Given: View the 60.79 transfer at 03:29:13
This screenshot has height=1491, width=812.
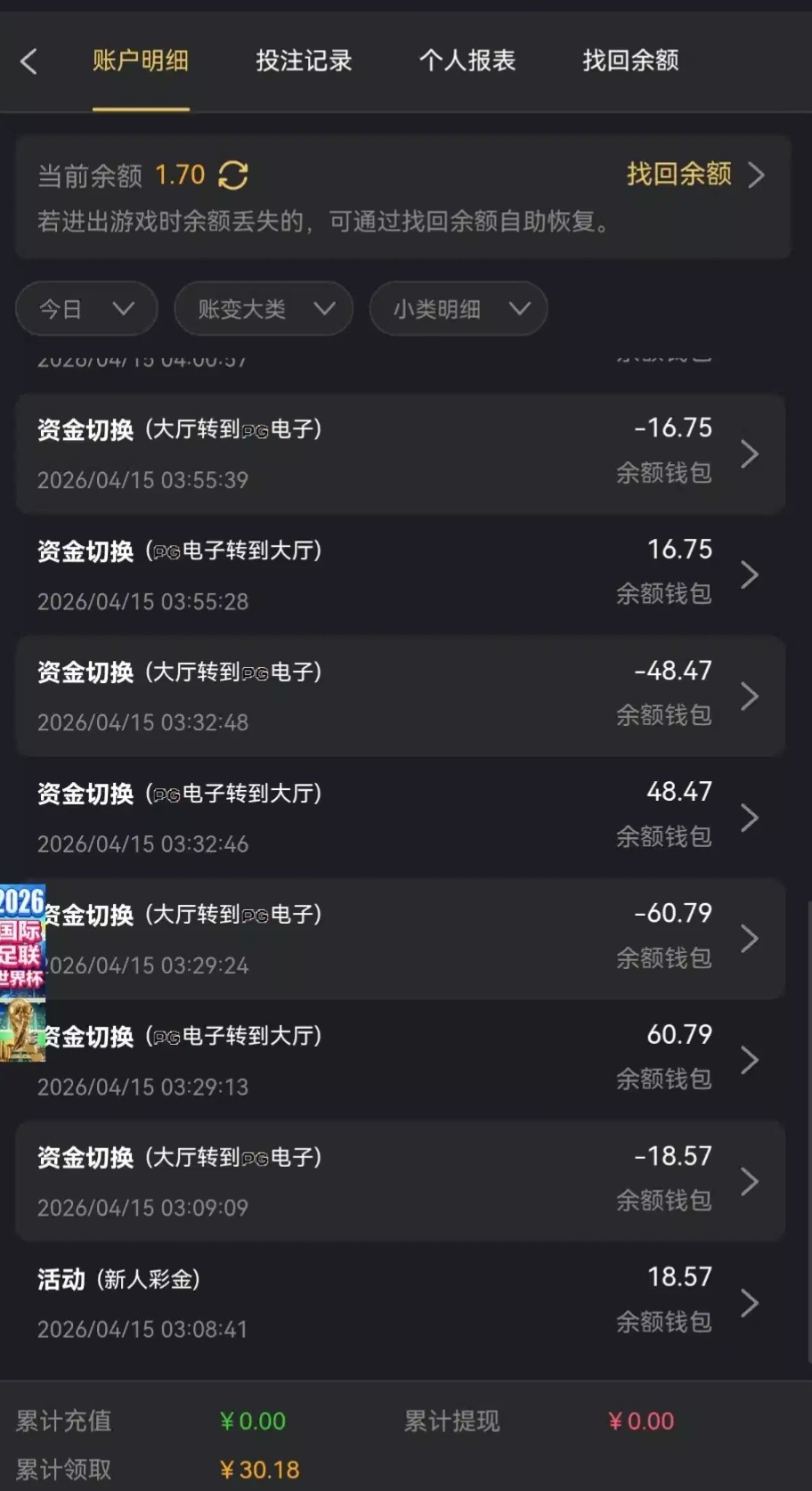Looking at the screenshot, I should coord(400,1060).
